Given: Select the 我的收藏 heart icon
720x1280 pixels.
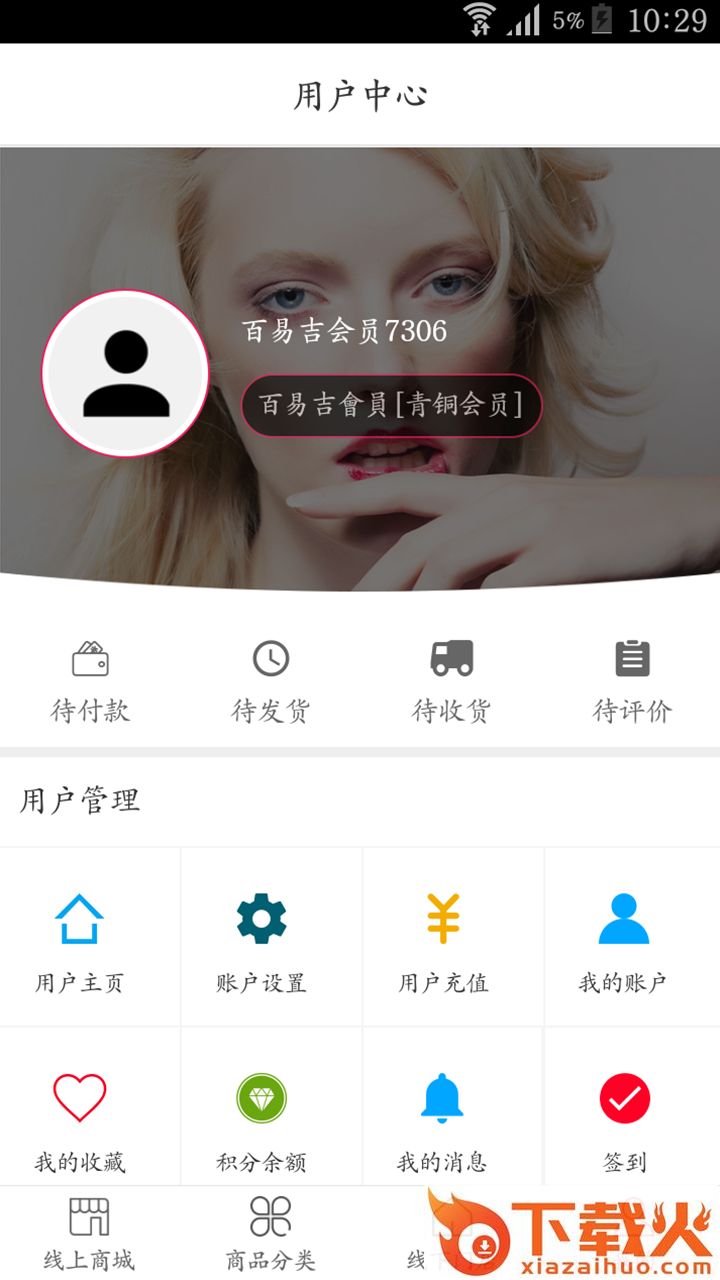Looking at the screenshot, I should pos(89,1097).
